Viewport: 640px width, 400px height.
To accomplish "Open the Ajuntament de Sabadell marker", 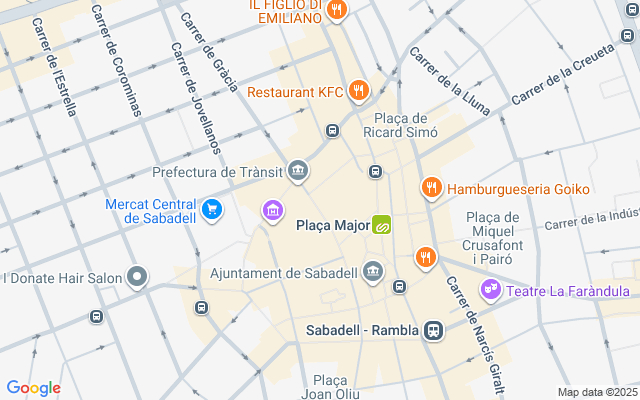I will [373, 272].
